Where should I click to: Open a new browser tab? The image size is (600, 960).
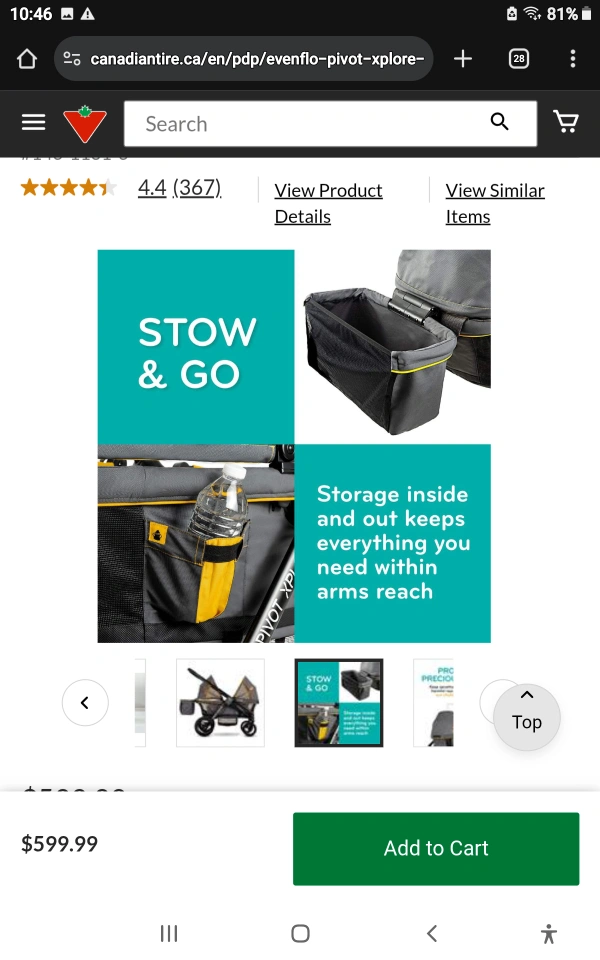pyautogui.click(x=463, y=59)
